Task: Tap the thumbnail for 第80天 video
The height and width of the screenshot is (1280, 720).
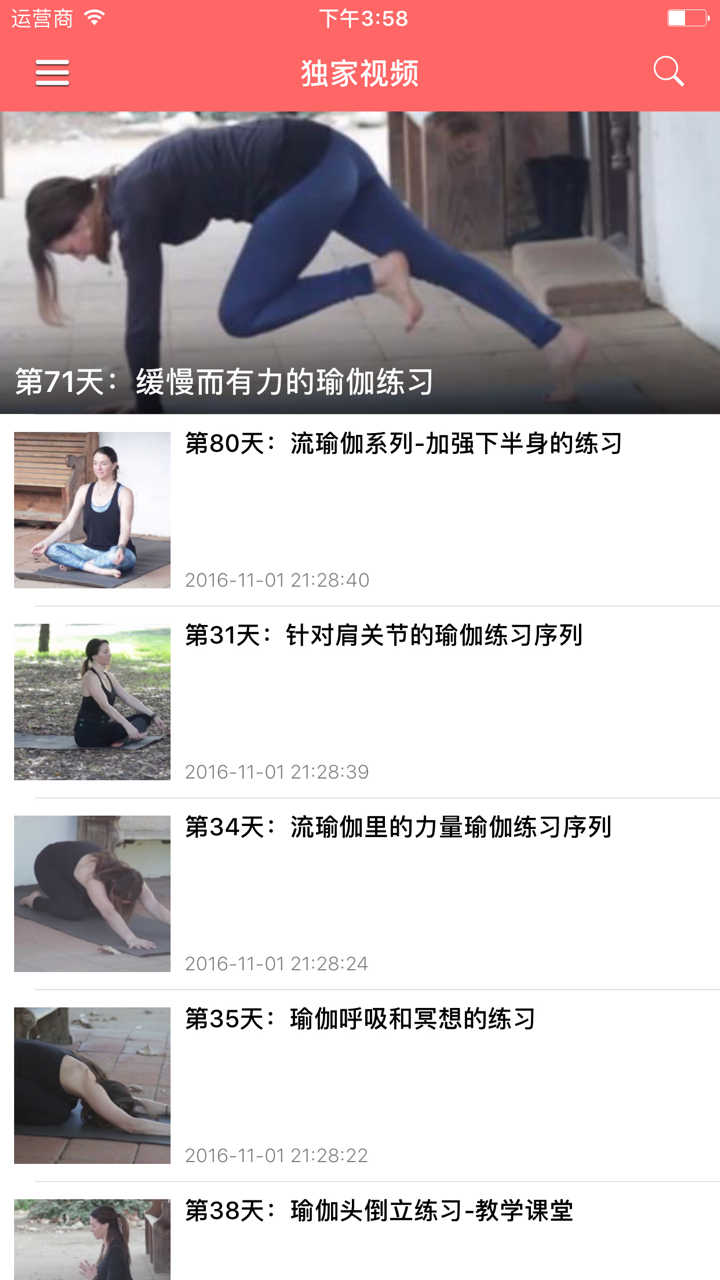Action: [x=92, y=509]
